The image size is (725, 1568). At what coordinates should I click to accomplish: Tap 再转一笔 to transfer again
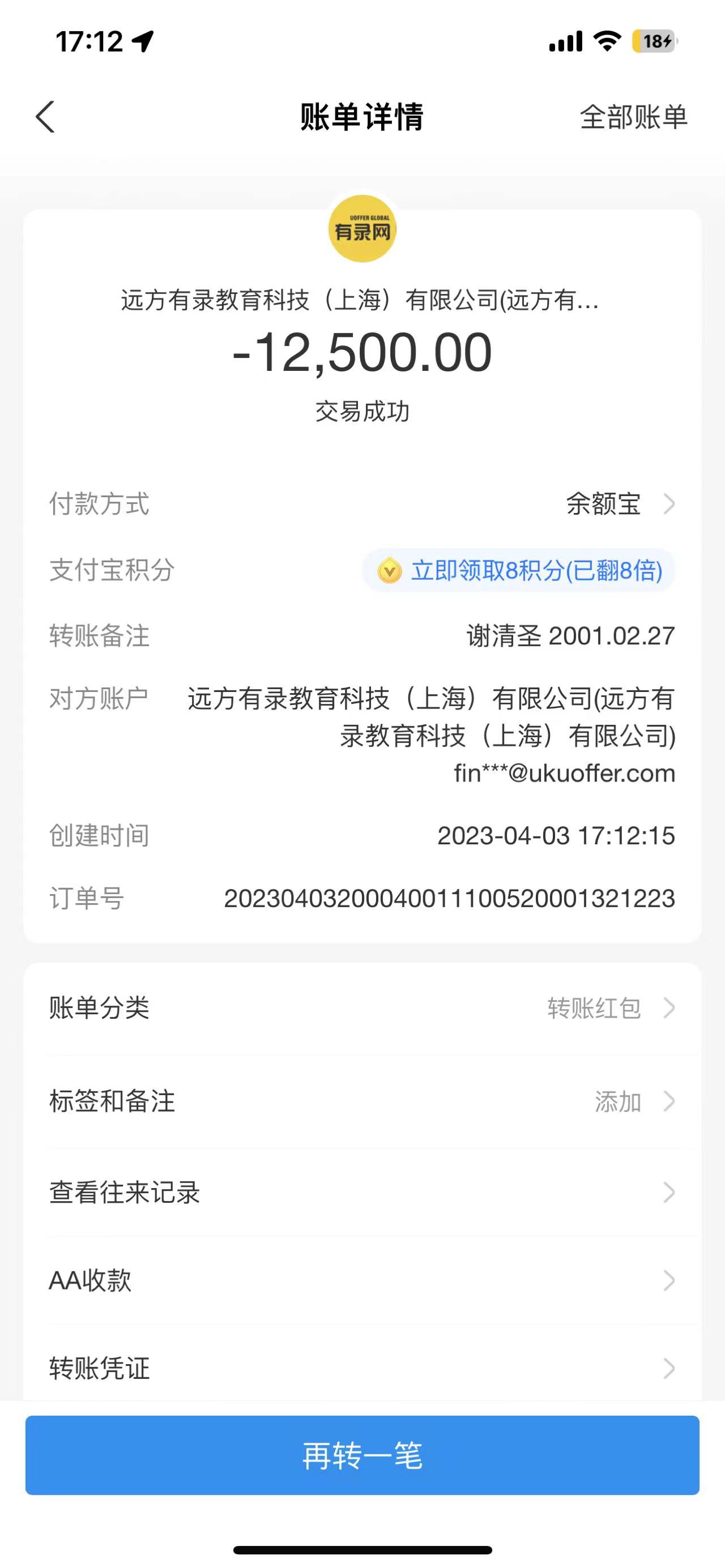362,1455
